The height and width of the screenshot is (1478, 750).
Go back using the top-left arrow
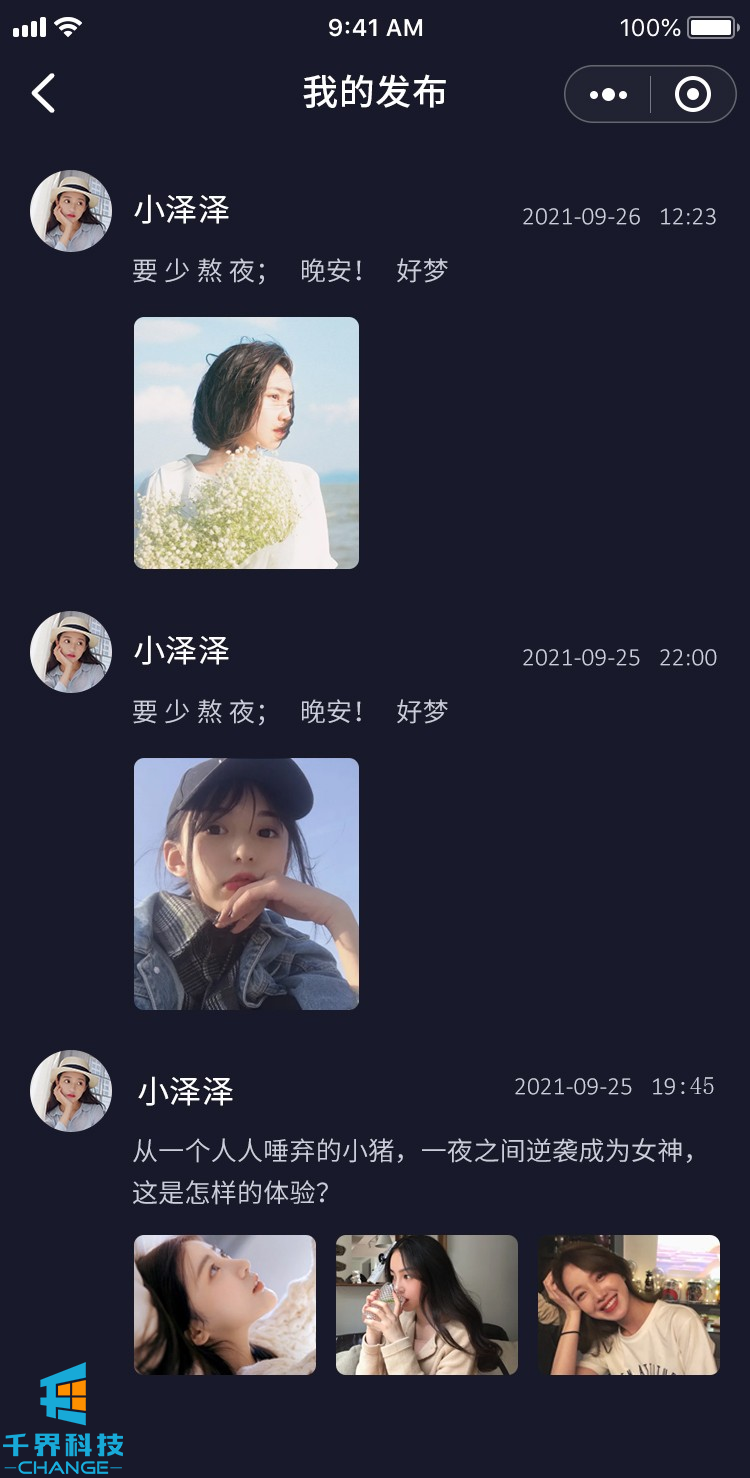[43, 94]
